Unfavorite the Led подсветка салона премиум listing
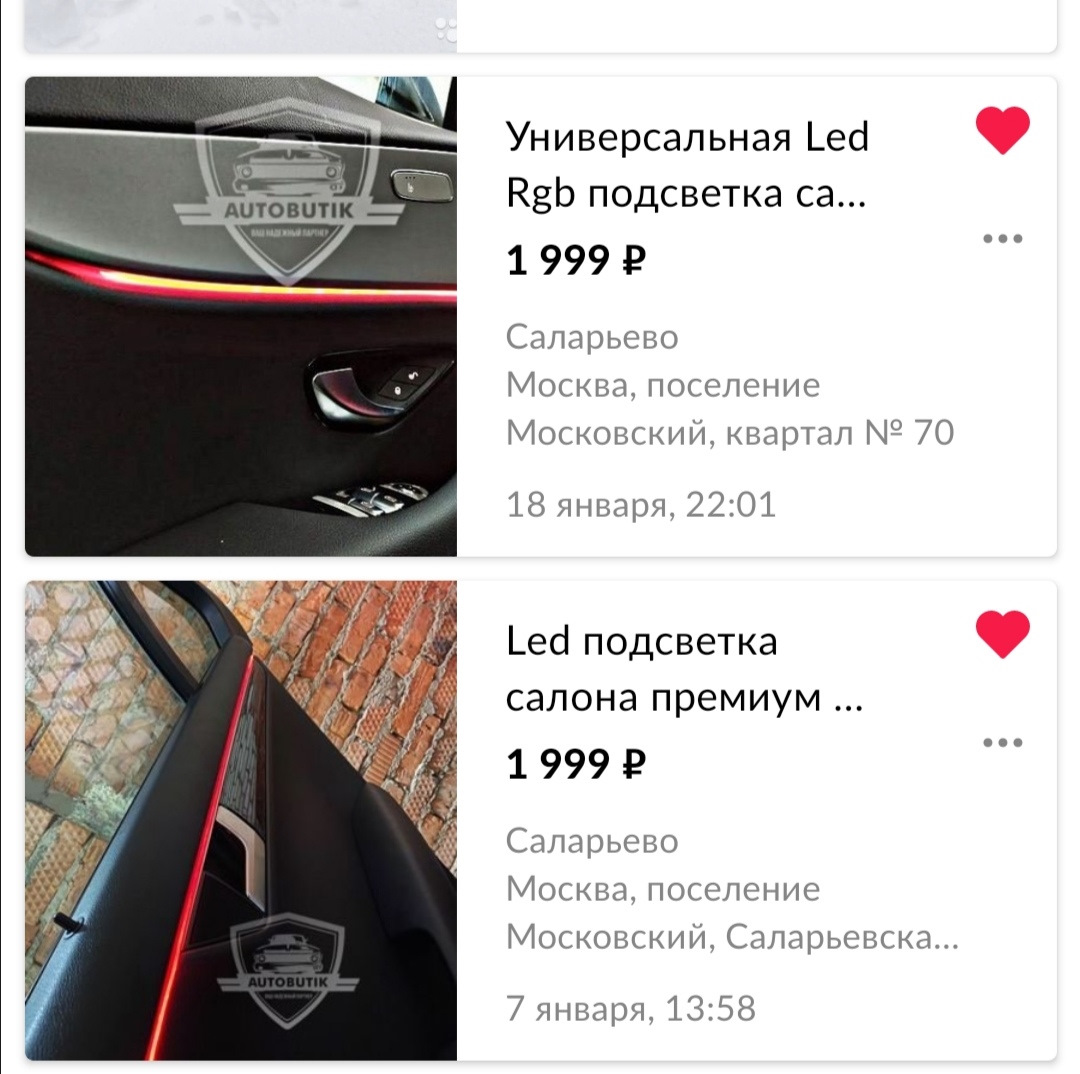1080x1074 pixels. (x=1002, y=635)
